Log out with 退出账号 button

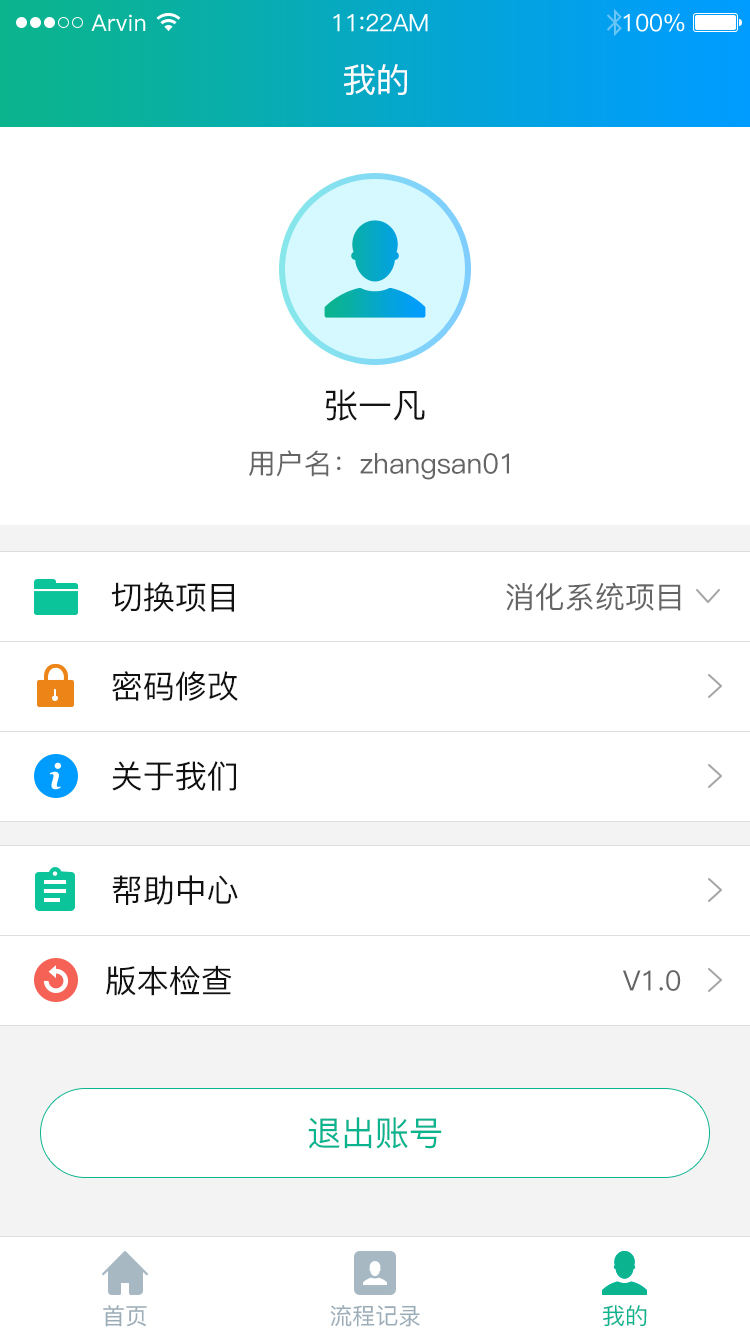[375, 1133]
